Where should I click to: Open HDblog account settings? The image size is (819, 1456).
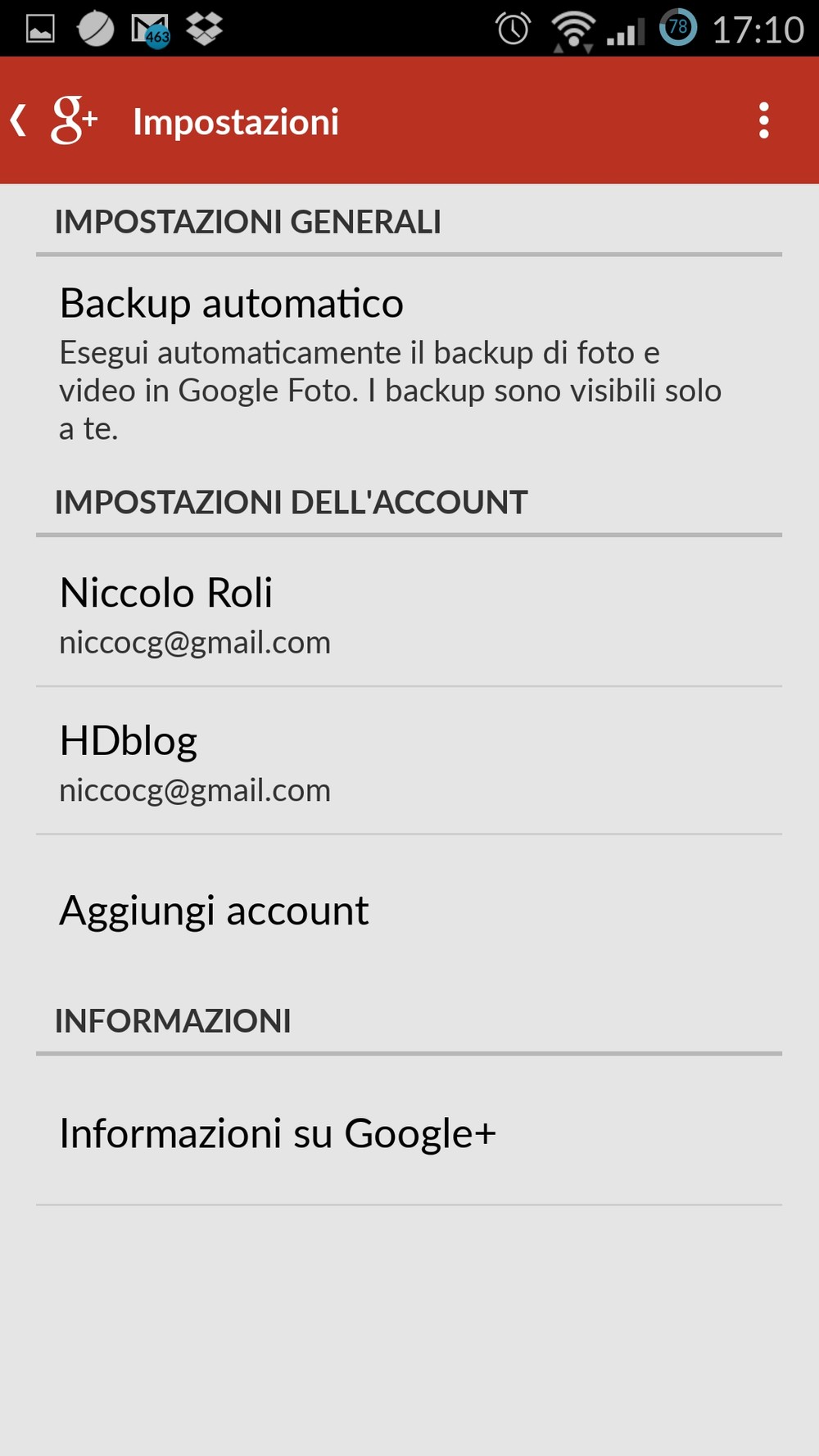pyautogui.click(x=409, y=762)
